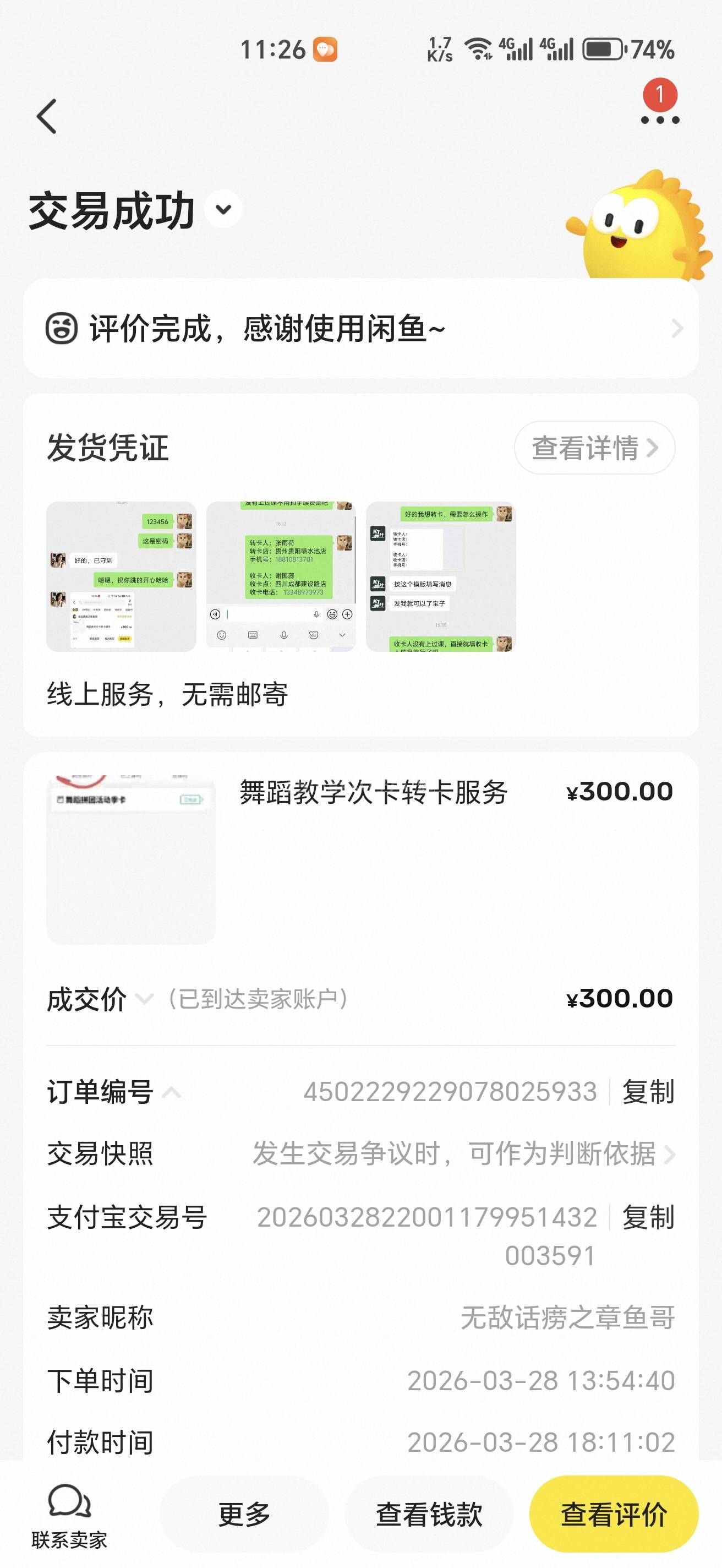Go back using the top-left arrow
This screenshot has width=722, height=1568.
point(47,116)
